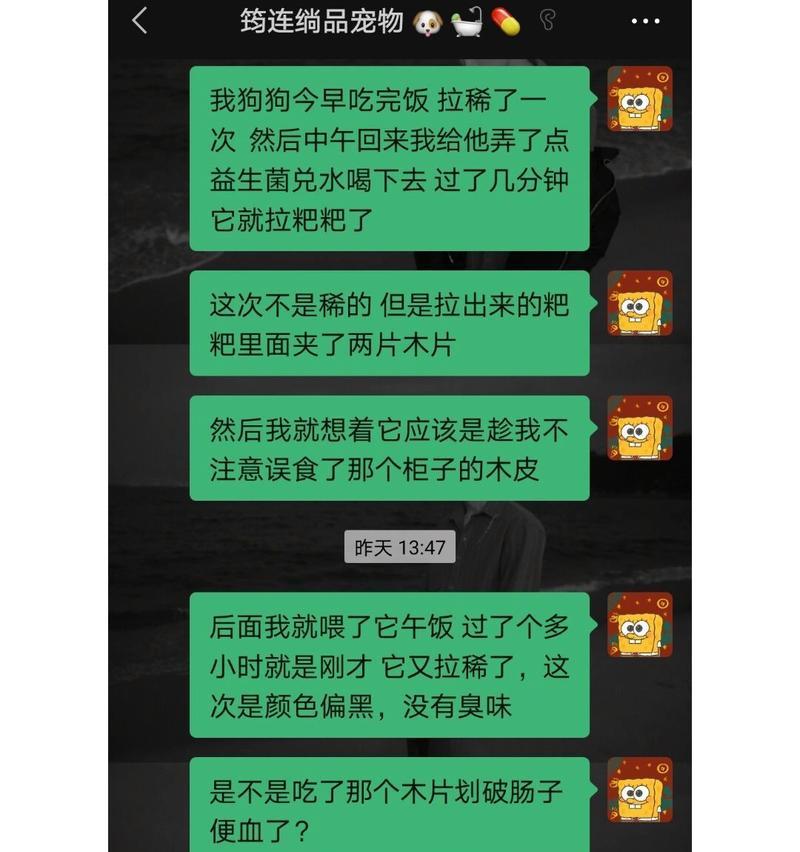The image size is (800, 852).
Task: Tap avatar next to the 两片木片 message
Action: click(639, 303)
